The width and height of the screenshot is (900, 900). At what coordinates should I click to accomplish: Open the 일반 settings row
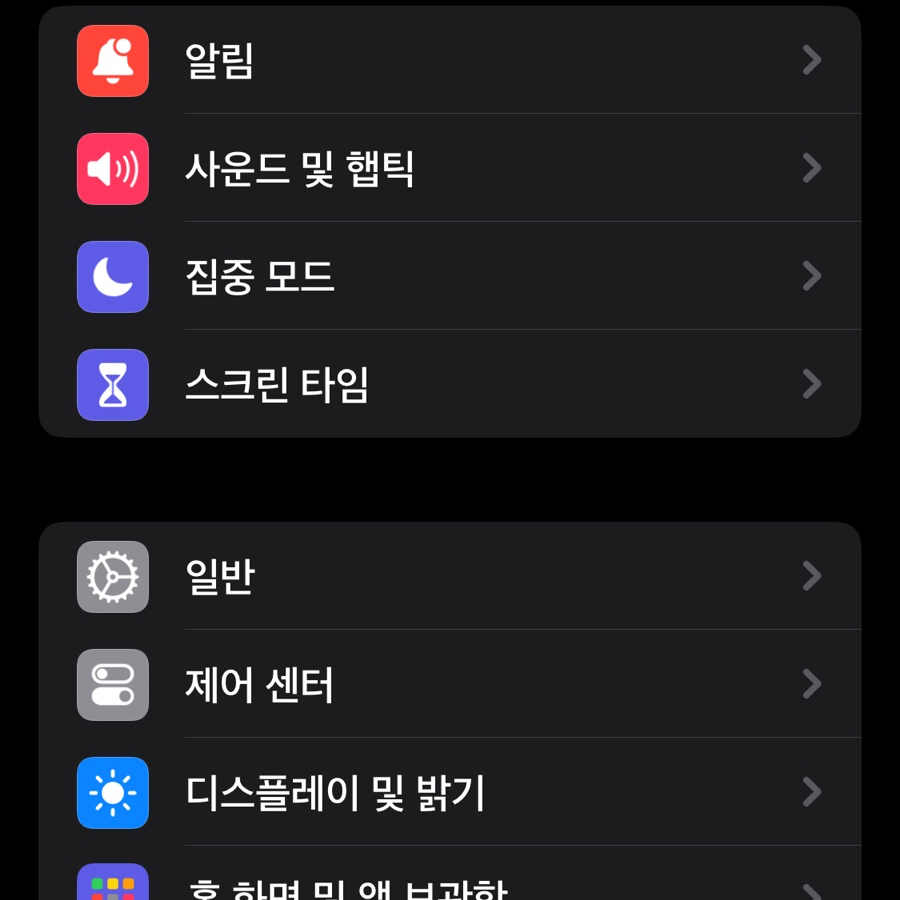(450, 576)
